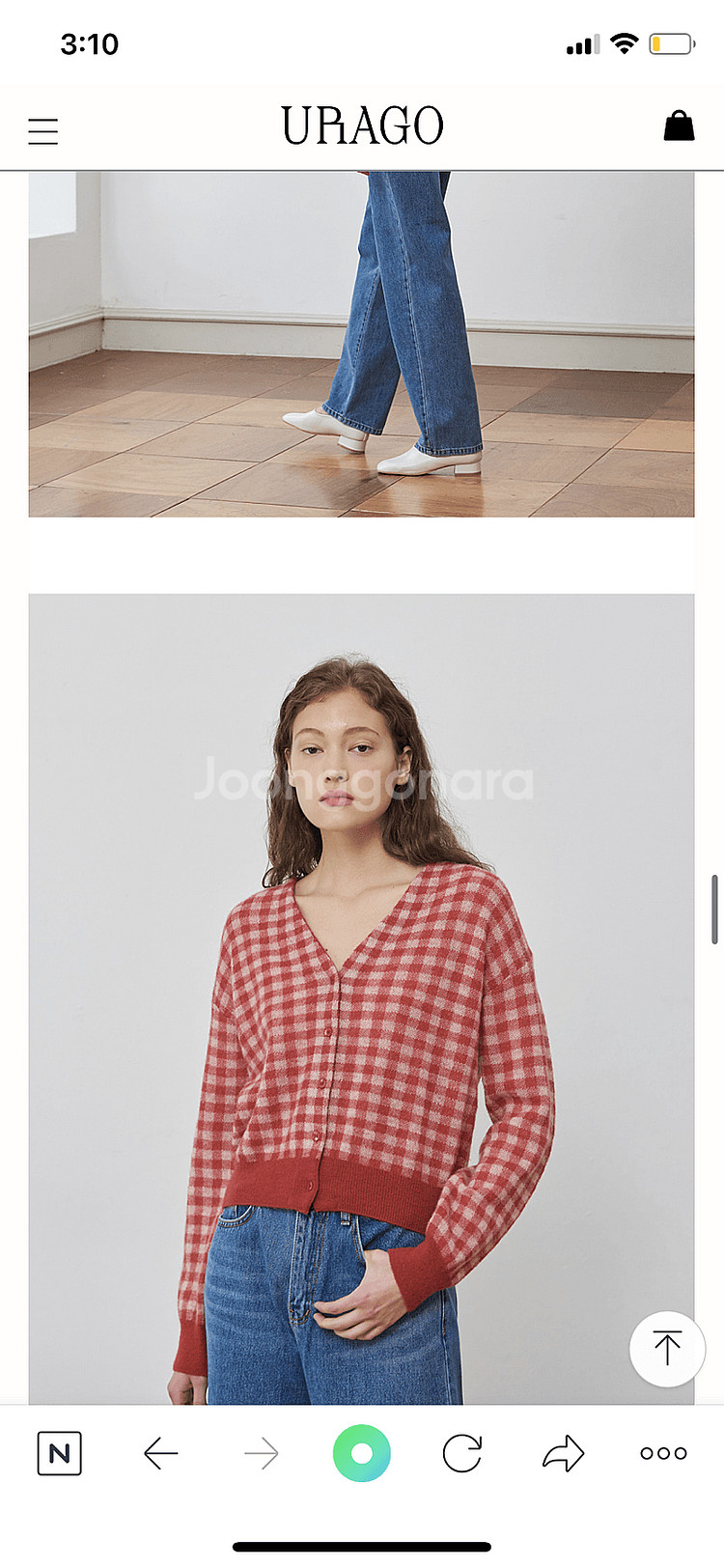Go back to the previous page
This screenshot has height=1568, width=724.
pyautogui.click(x=160, y=1453)
